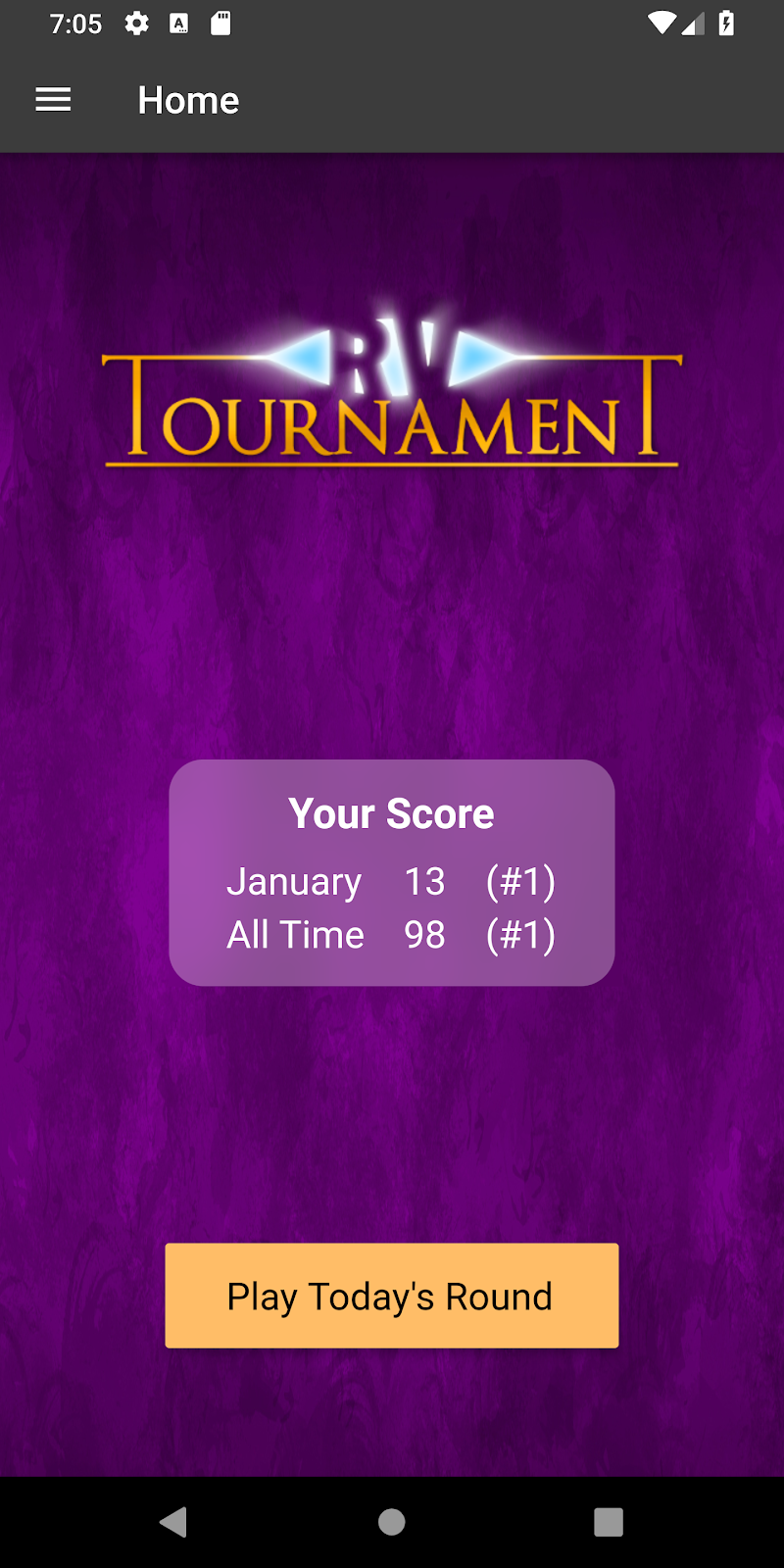Return to the system home screen
The height and width of the screenshot is (1568, 784).
[x=392, y=1521]
